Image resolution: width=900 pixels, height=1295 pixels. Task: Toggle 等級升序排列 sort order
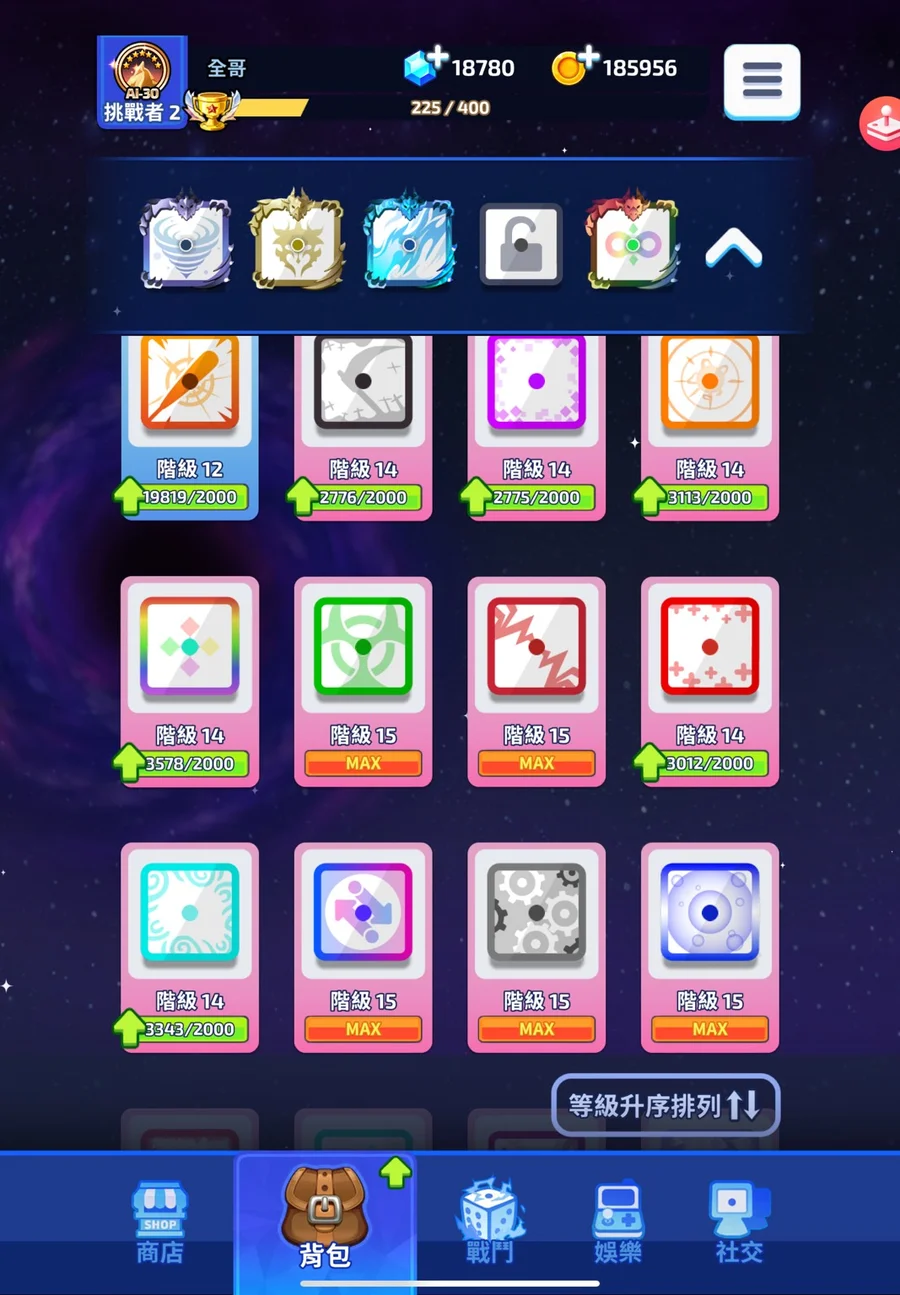point(665,1105)
